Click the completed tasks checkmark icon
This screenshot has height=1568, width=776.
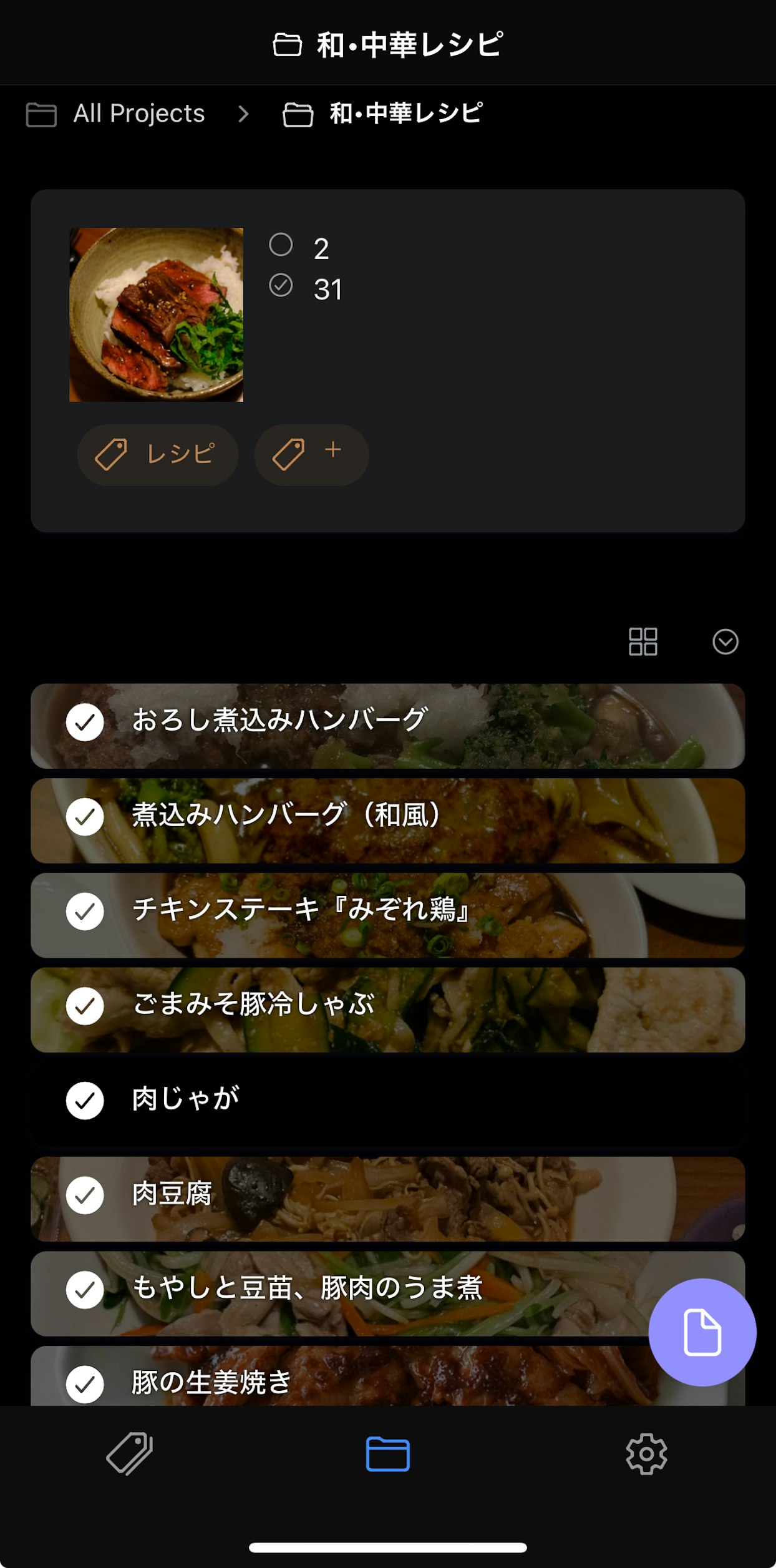coord(282,287)
